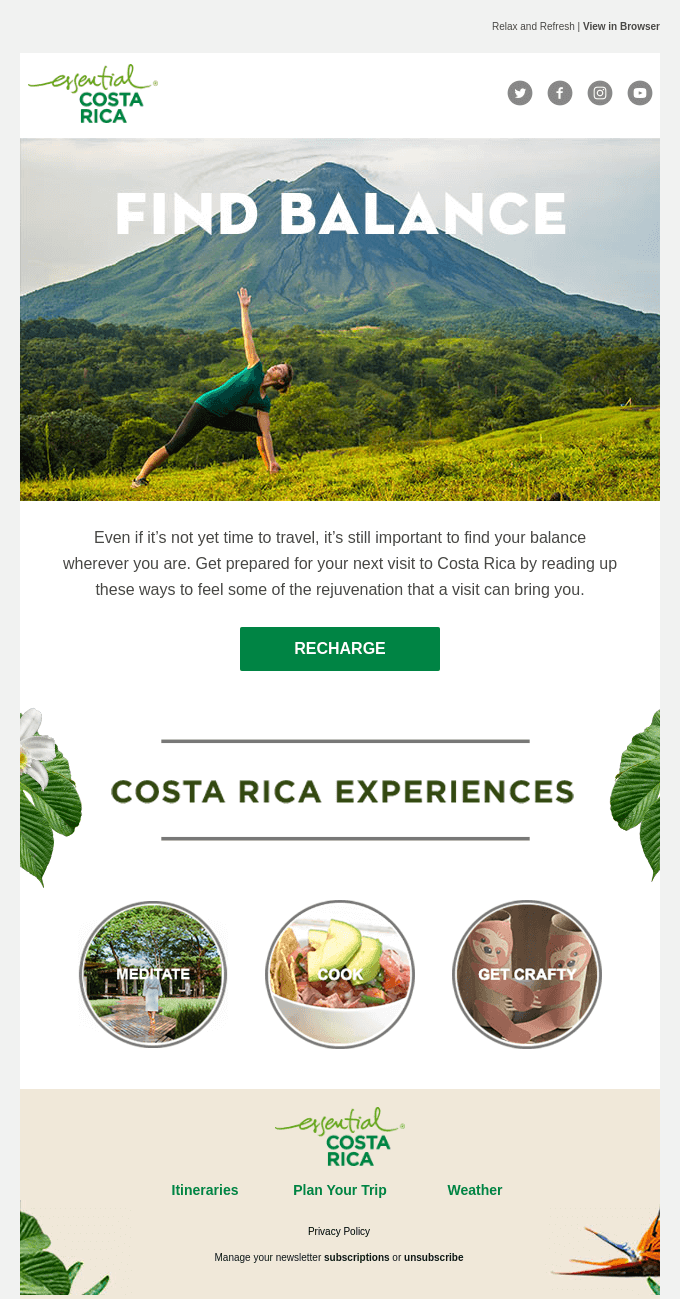This screenshot has width=680, height=1299.
Task: Open the Facebook social icon
Action: point(560,93)
